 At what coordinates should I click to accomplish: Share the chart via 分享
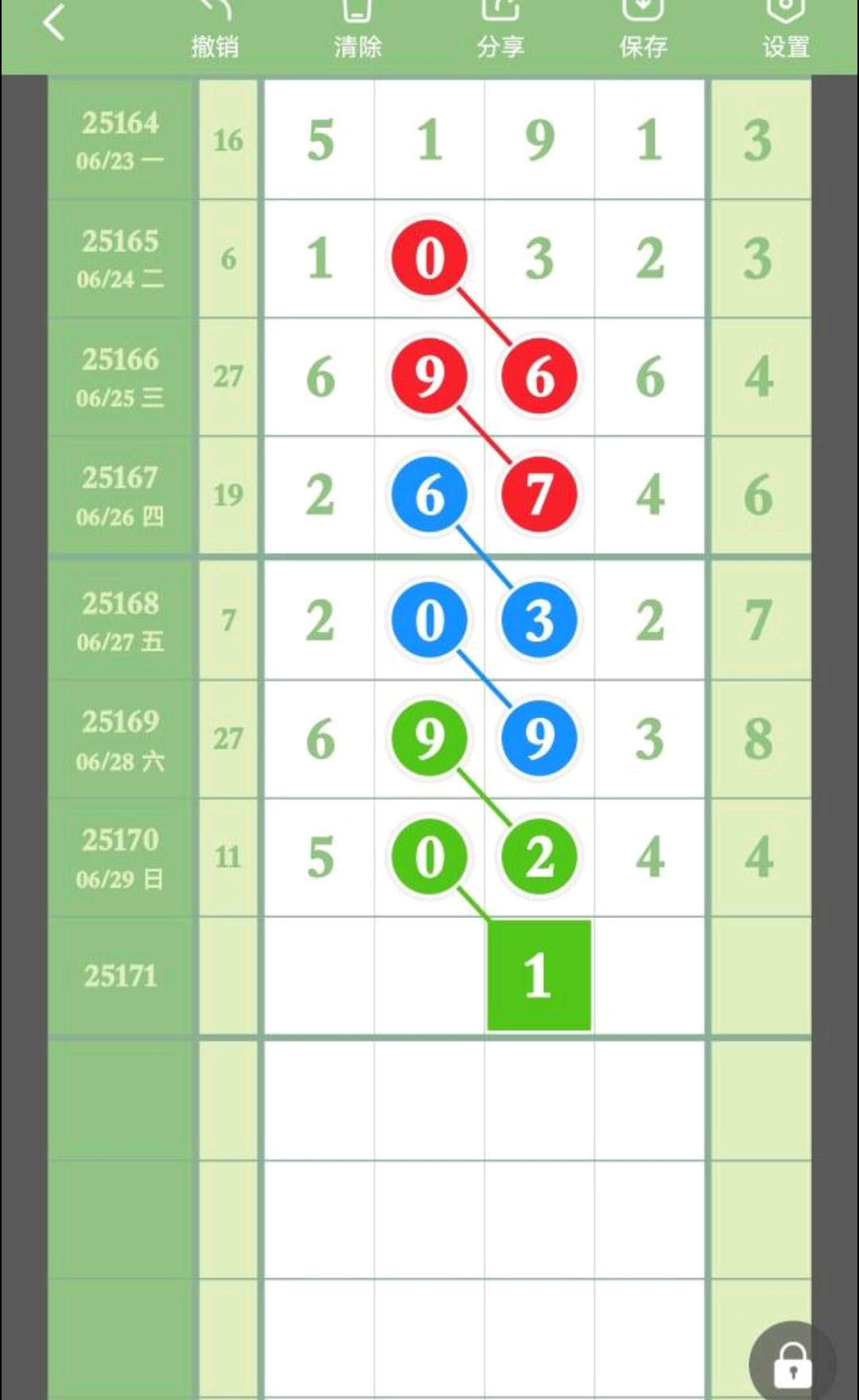tap(500, 30)
